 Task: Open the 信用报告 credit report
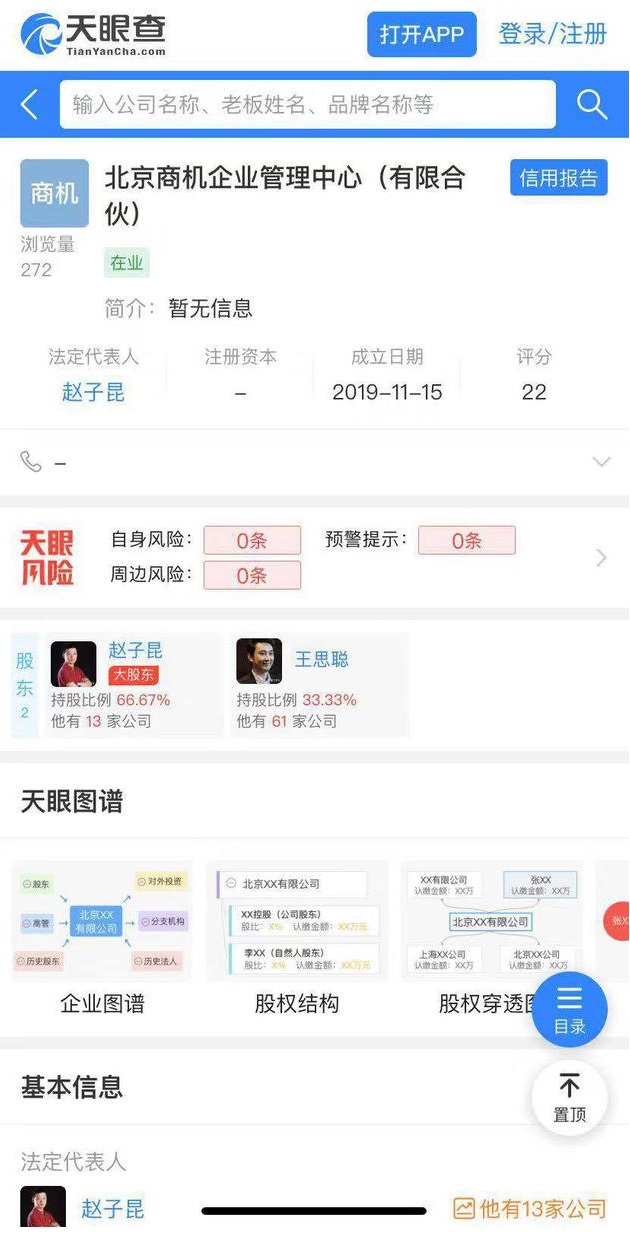click(x=558, y=178)
